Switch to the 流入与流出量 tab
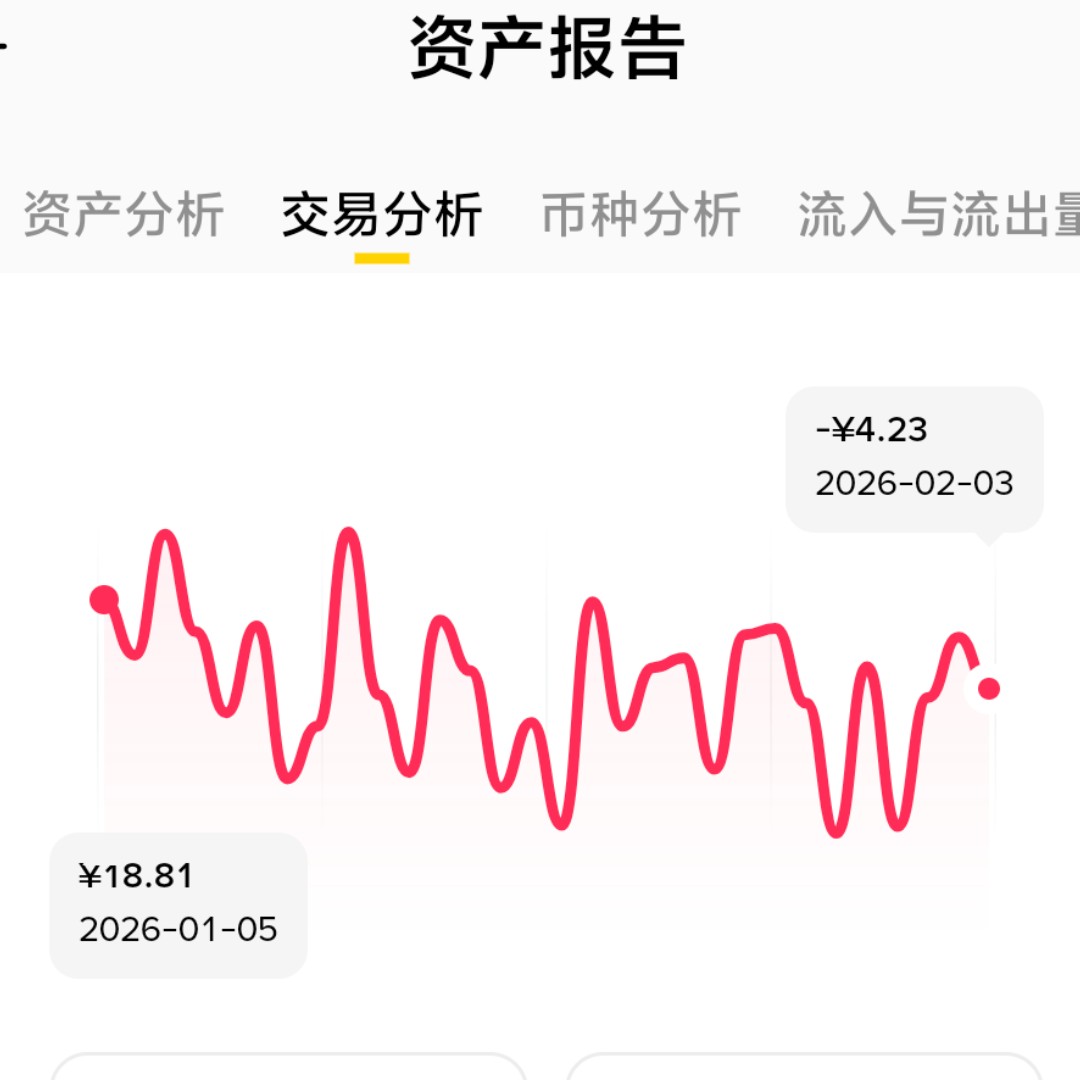Viewport: 1080px width, 1080px height. 938,215
